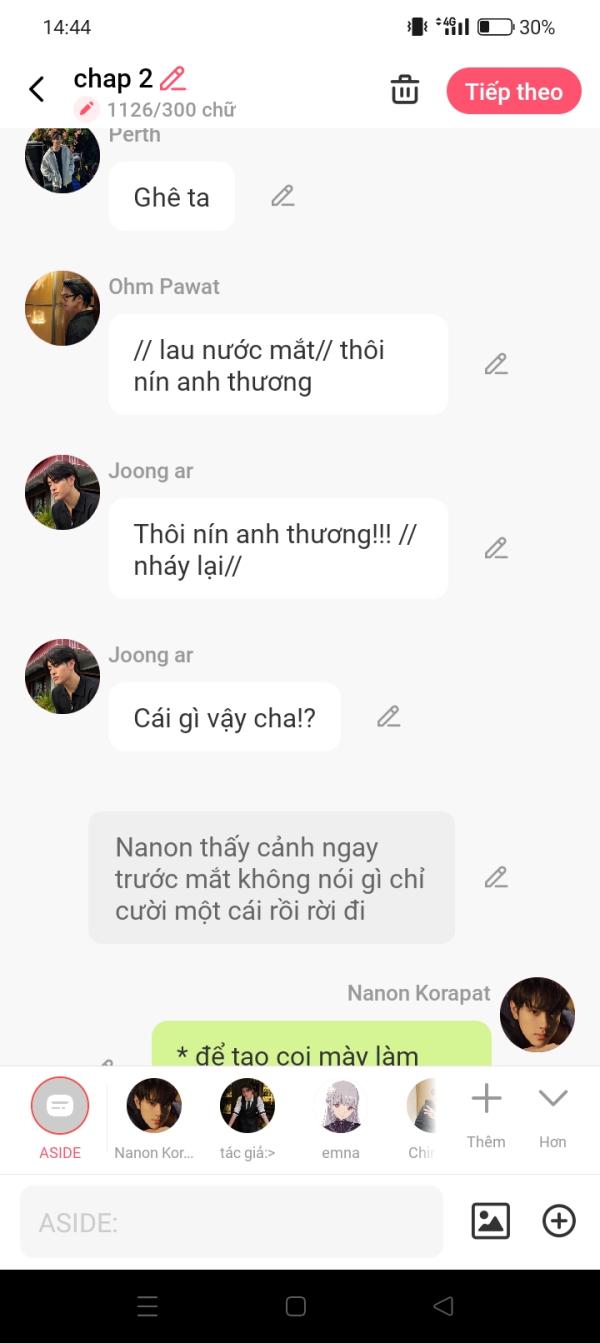Viewport: 600px width, 1343px height.
Task: Choose the emna character
Action: pyautogui.click(x=341, y=1117)
